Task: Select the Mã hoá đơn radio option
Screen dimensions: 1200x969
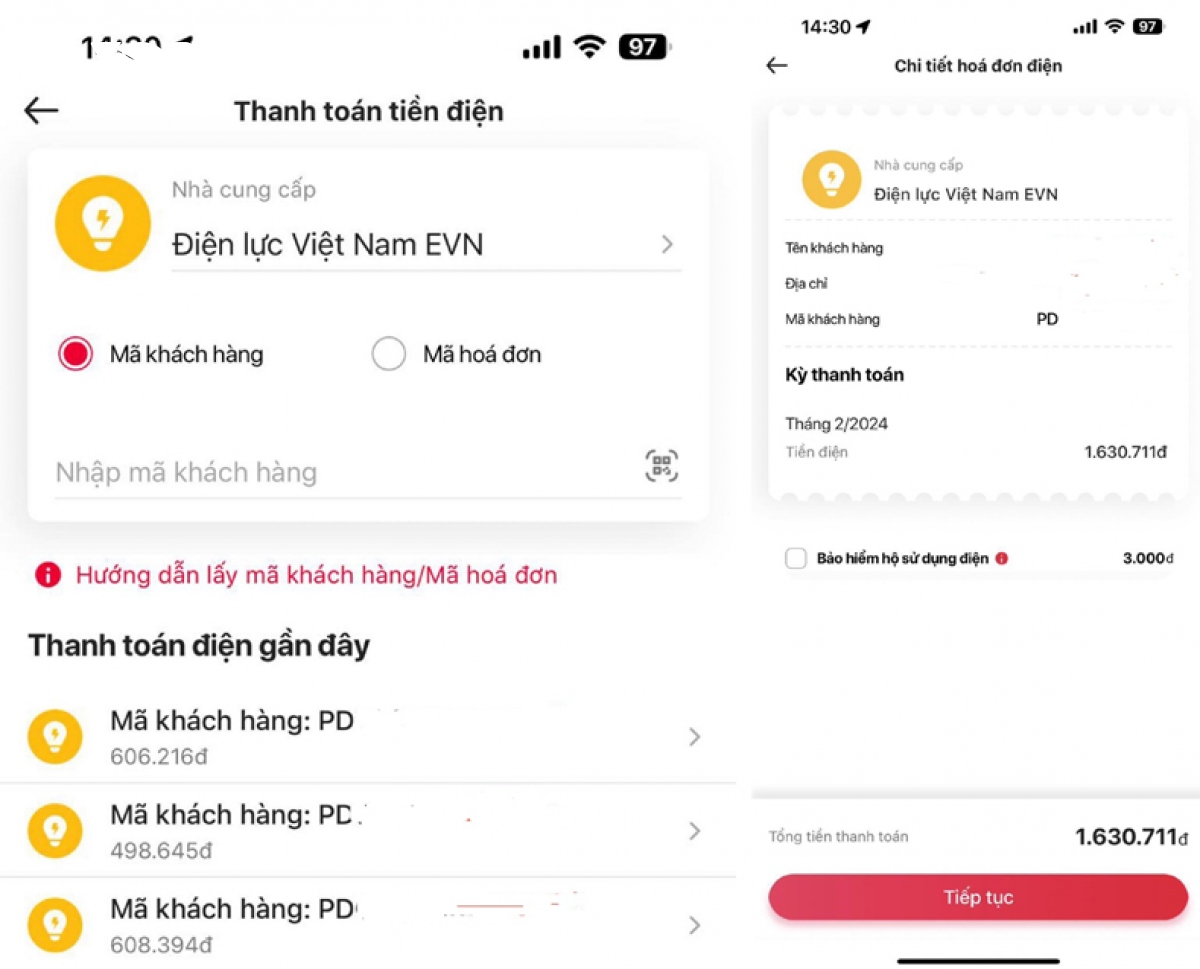Action: pyautogui.click(x=389, y=354)
